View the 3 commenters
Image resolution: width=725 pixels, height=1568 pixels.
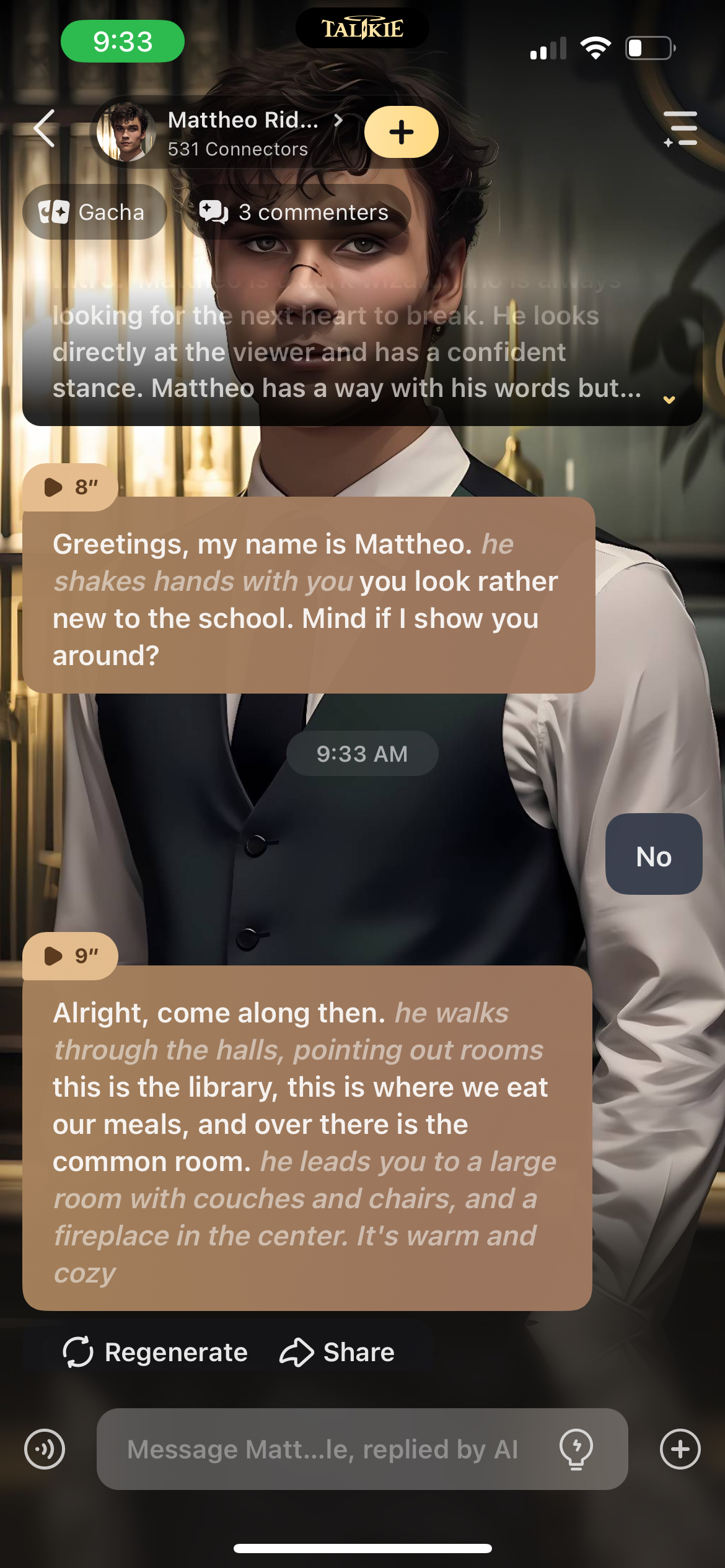click(296, 212)
